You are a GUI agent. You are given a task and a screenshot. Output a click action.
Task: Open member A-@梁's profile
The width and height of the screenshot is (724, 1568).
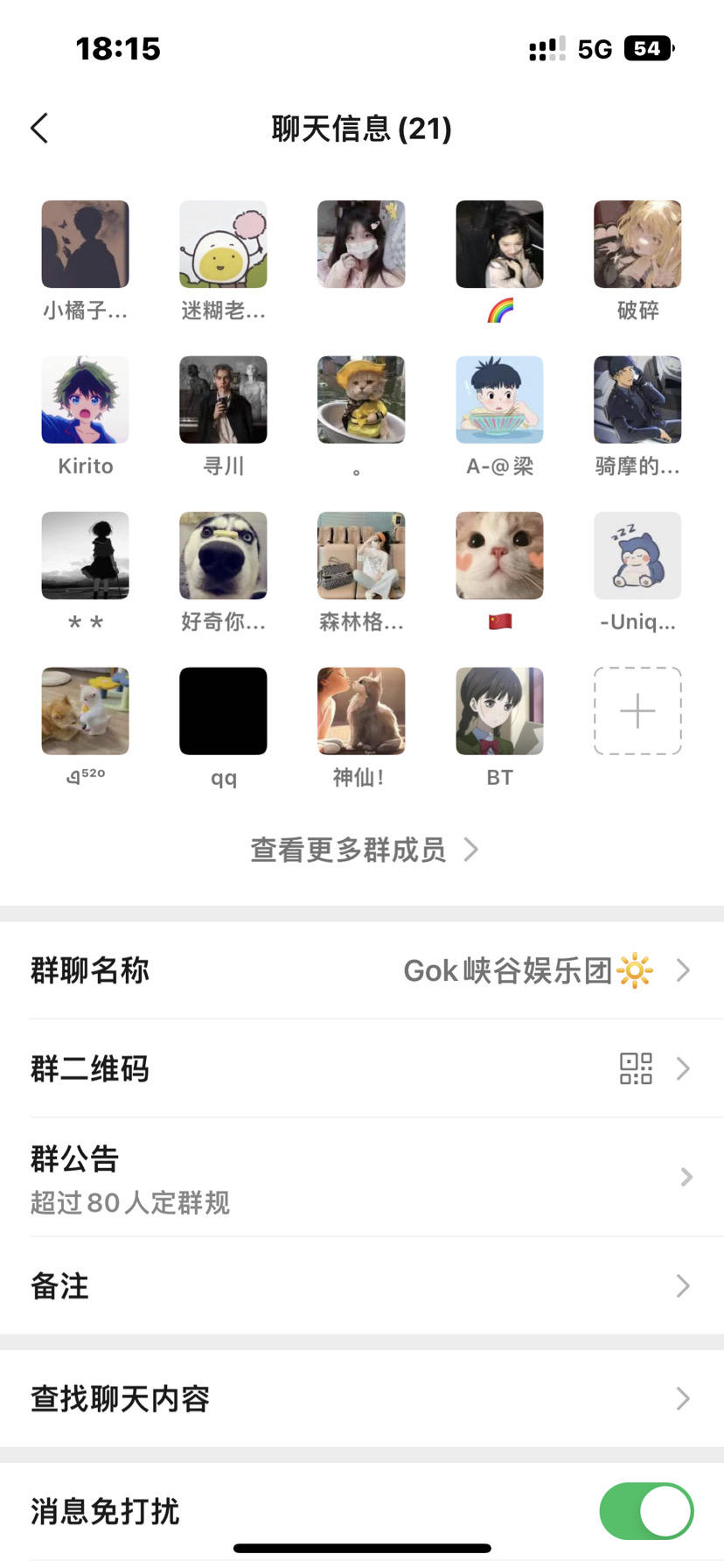click(499, 400)
